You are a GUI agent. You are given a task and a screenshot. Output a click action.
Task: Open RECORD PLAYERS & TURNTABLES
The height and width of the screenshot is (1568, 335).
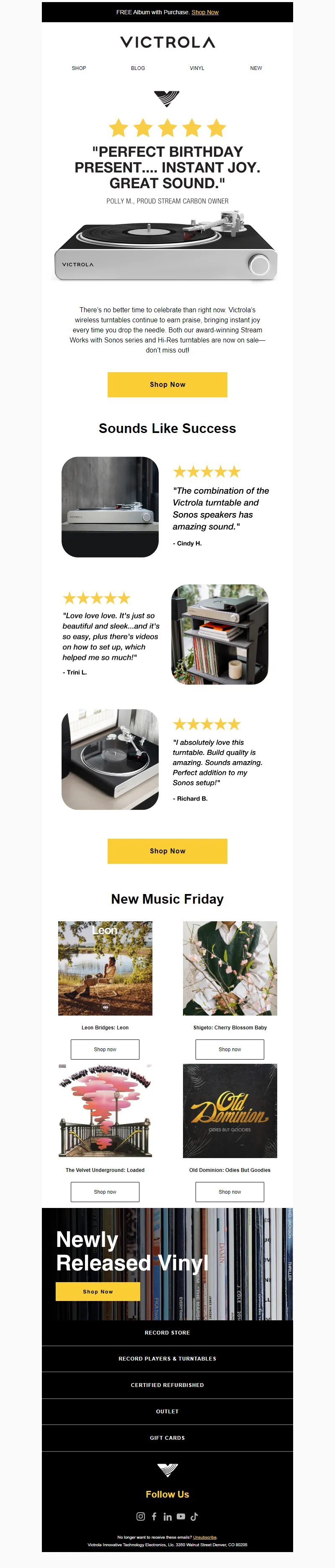(x=167, y=1358)
